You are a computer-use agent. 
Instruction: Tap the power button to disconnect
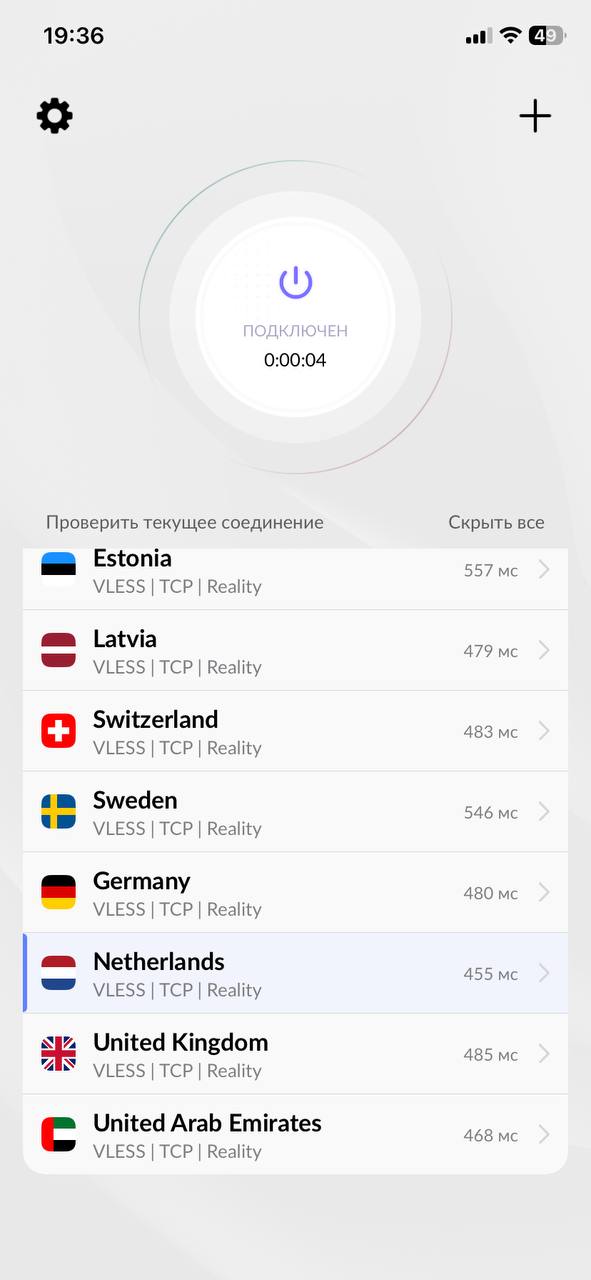(x=295, y=283)
